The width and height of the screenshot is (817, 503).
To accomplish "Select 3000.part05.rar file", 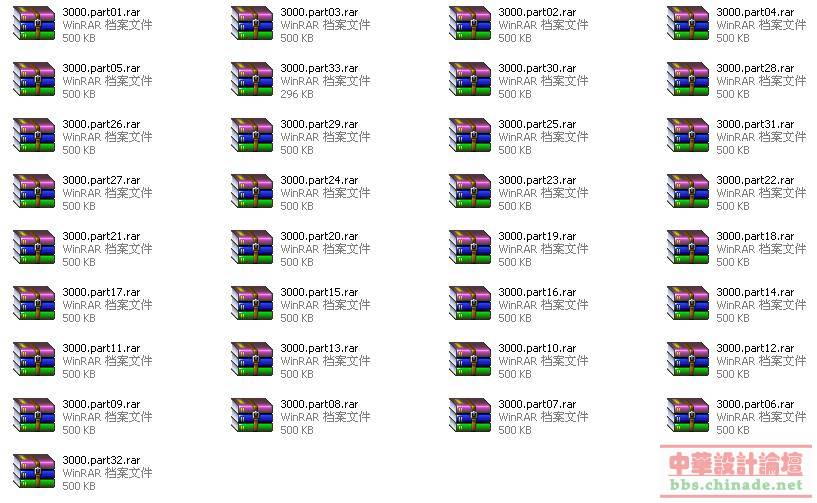I will pos(35,80).
